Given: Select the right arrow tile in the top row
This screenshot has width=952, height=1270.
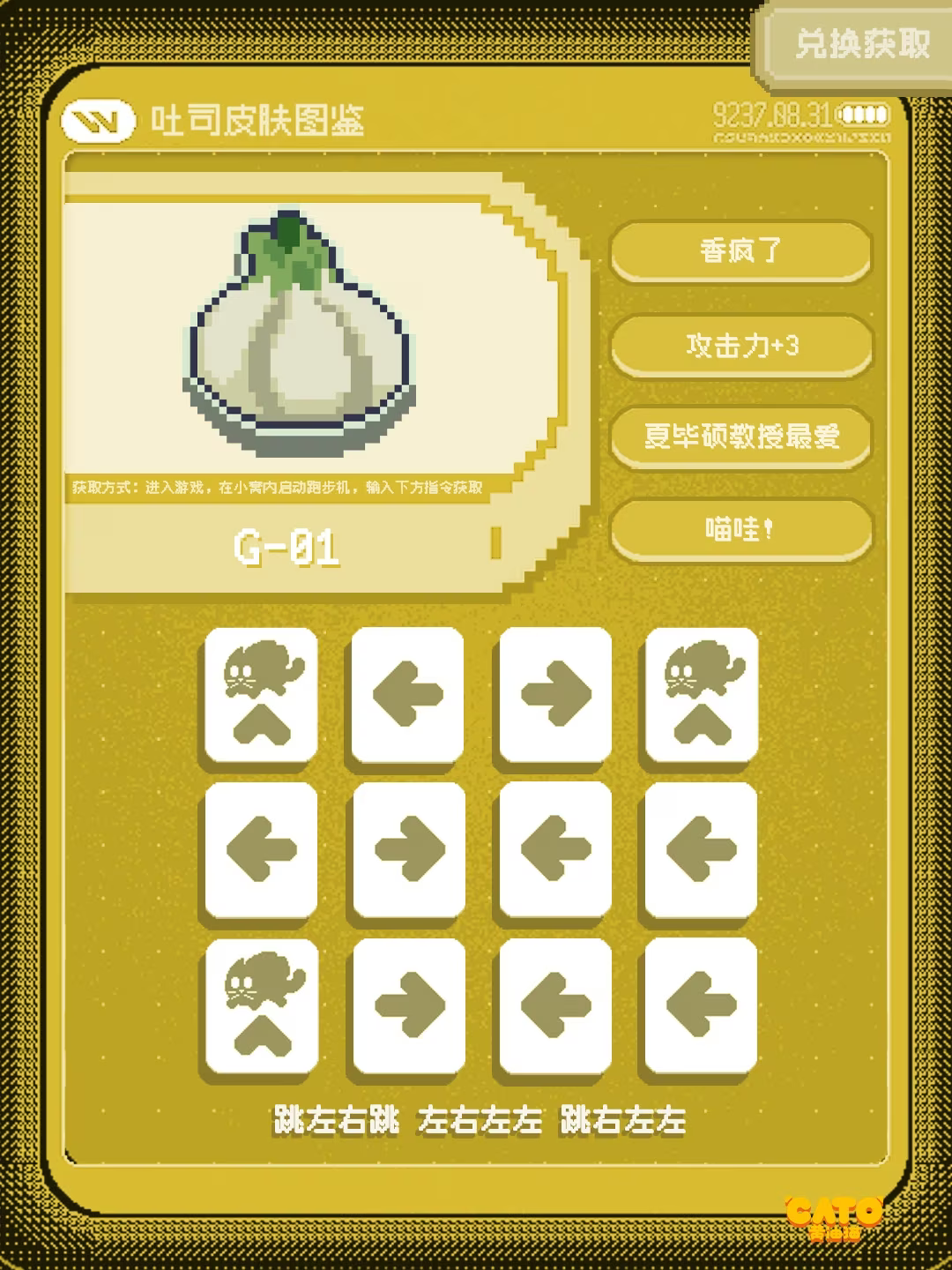Looking at the screenshot, I should point(553,694).
